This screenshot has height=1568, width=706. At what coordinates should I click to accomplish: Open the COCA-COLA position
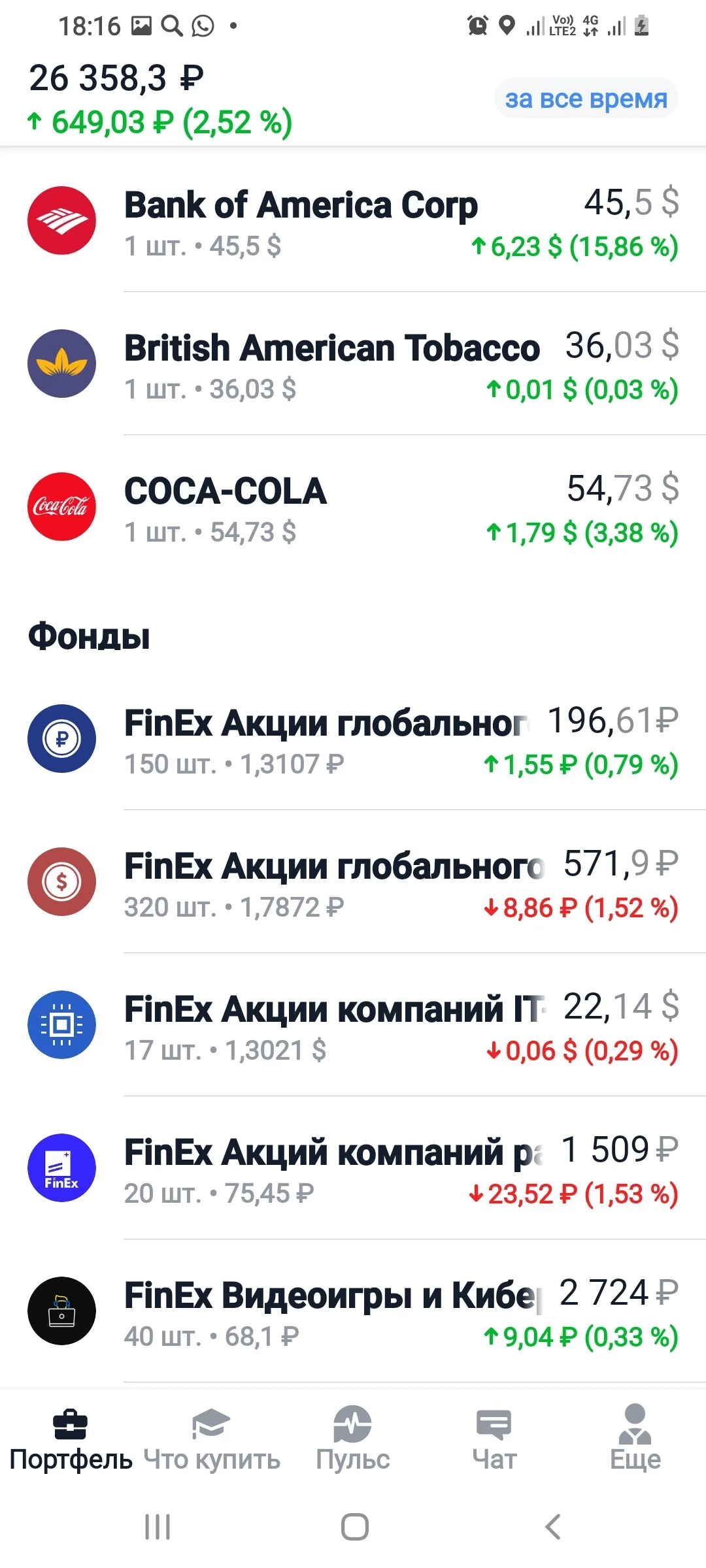tap(353, 507)
